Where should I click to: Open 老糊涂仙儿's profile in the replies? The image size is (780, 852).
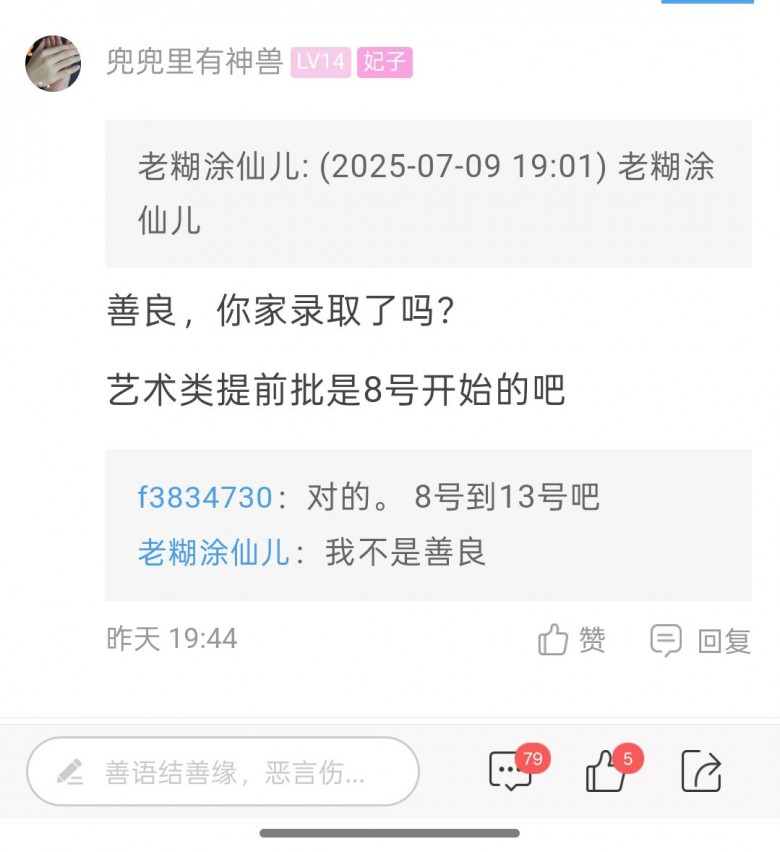(214, 552)
